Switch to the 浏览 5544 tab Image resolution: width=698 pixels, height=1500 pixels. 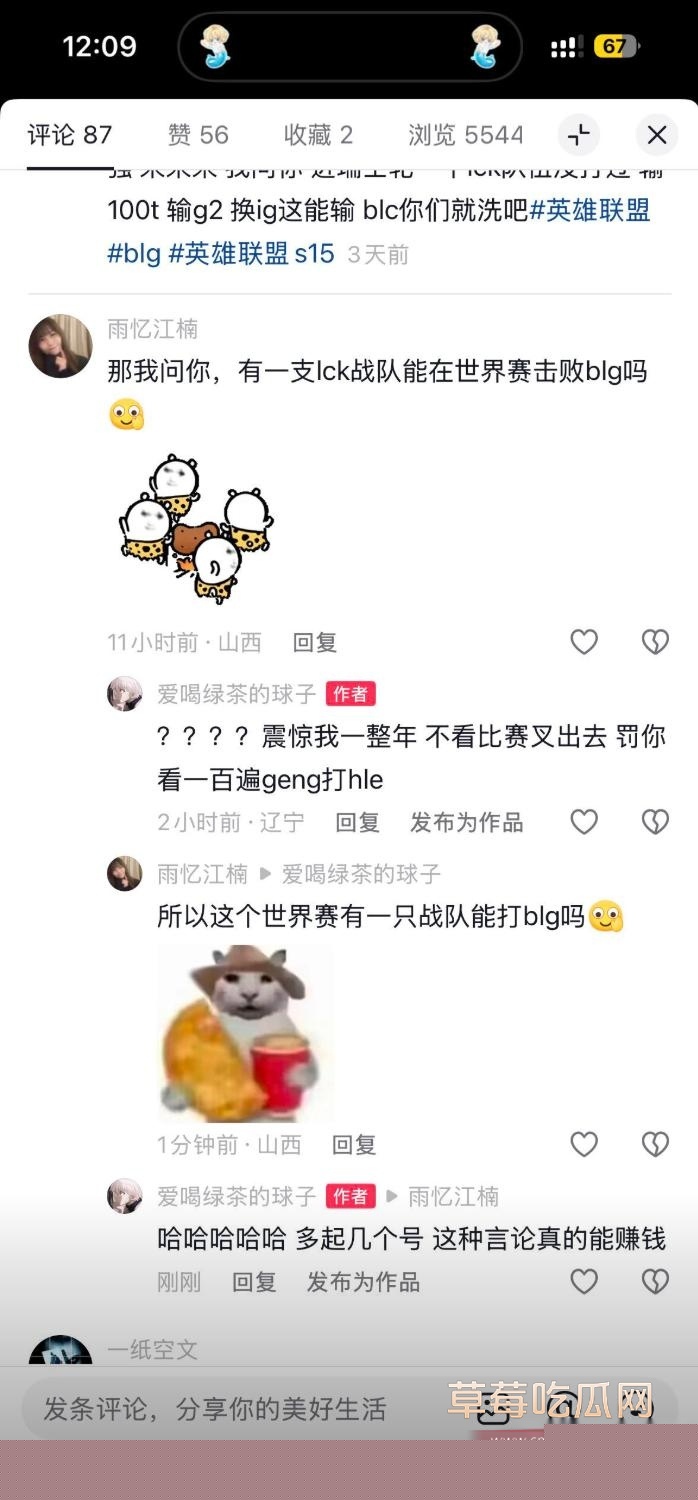(465, 135)
